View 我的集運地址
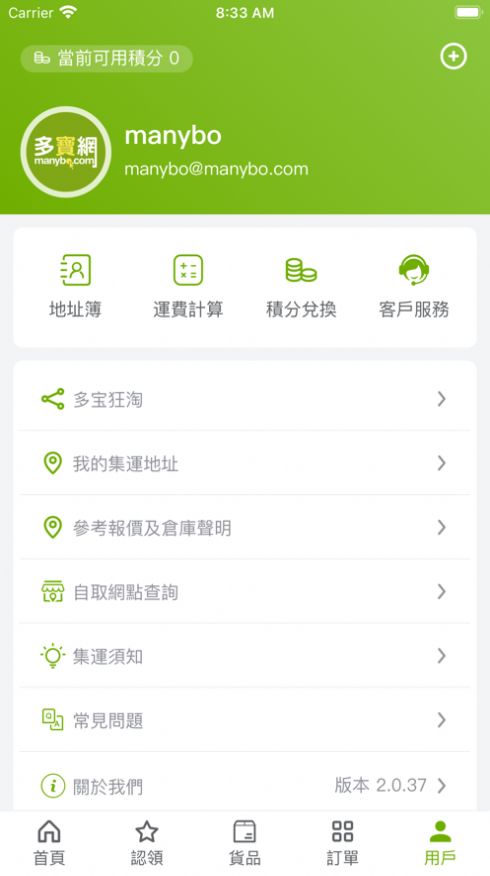 (245, 463)
